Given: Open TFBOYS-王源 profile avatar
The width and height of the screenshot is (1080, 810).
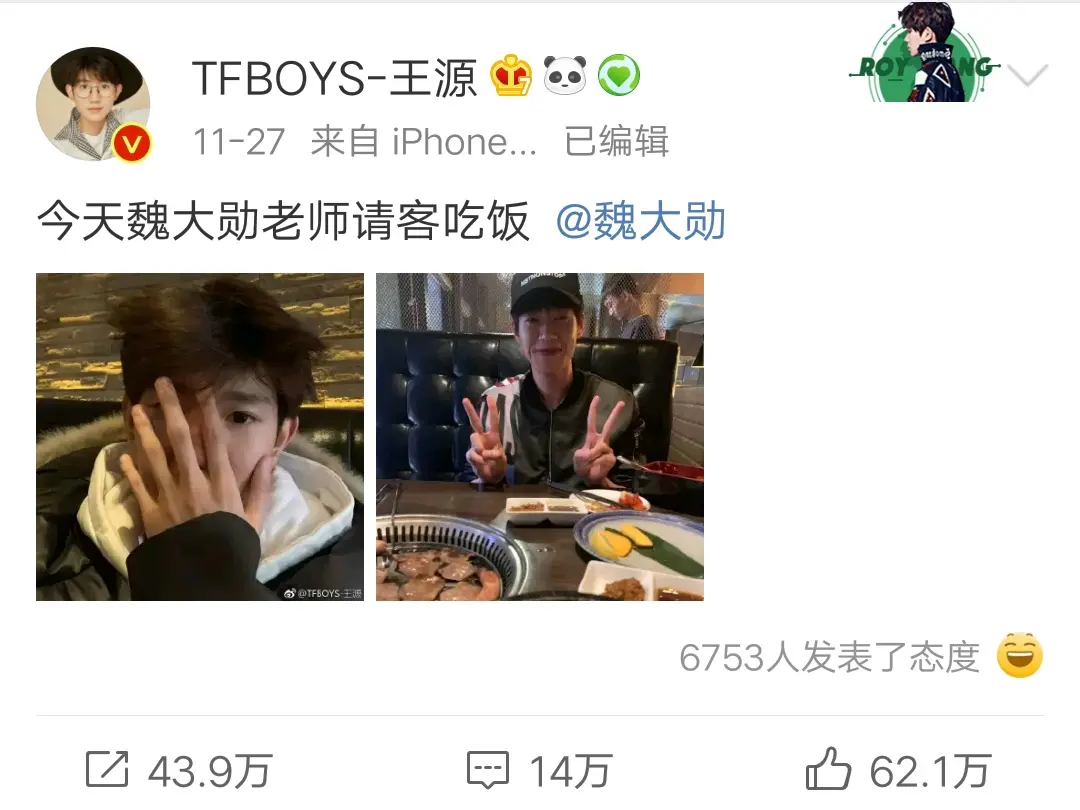Looking at the screenshot, I should click(x=93, y=104).
